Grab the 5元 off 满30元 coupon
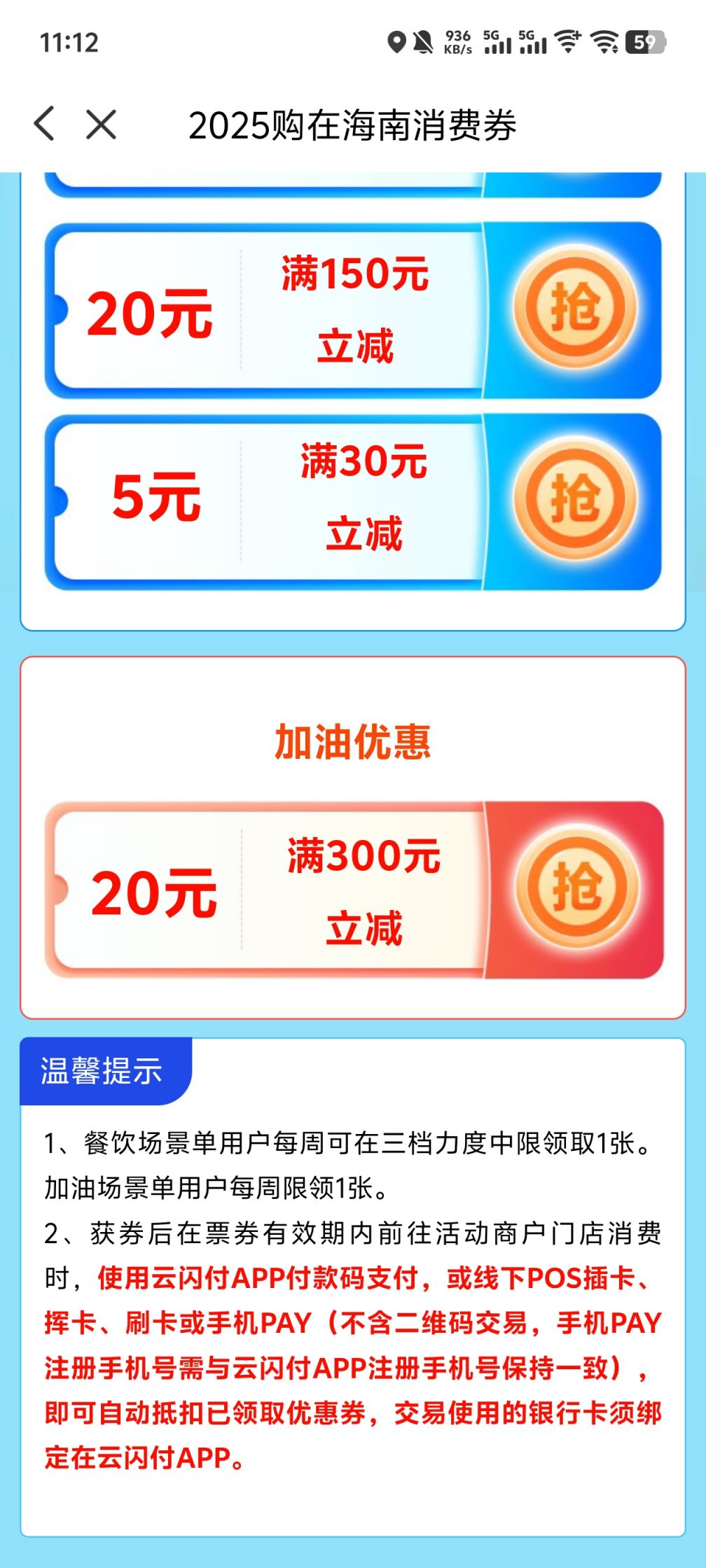This screenshot has width=706, height=1568. [x=575, y=498]
